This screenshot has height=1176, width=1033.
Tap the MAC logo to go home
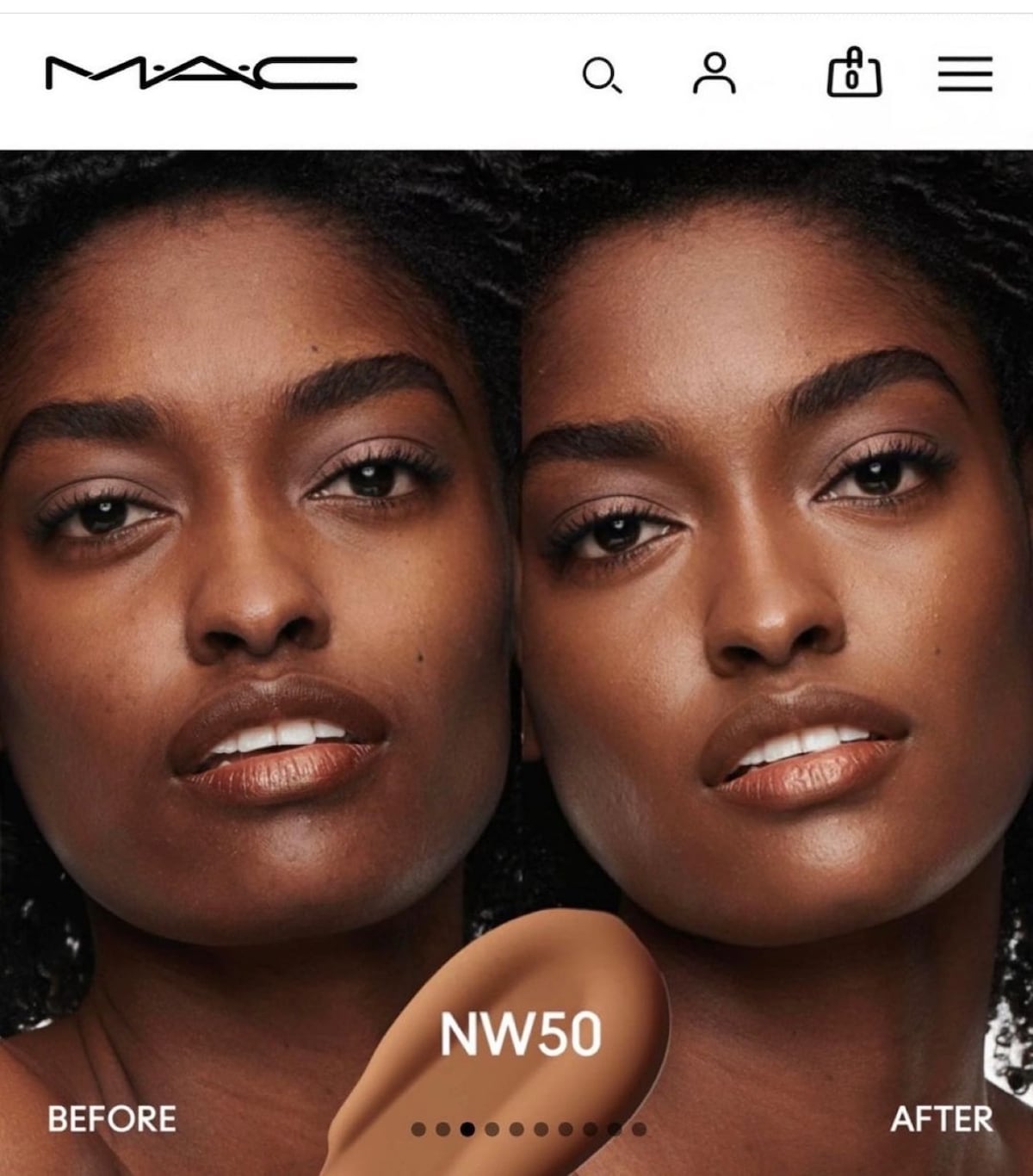(x=201, y=72)
